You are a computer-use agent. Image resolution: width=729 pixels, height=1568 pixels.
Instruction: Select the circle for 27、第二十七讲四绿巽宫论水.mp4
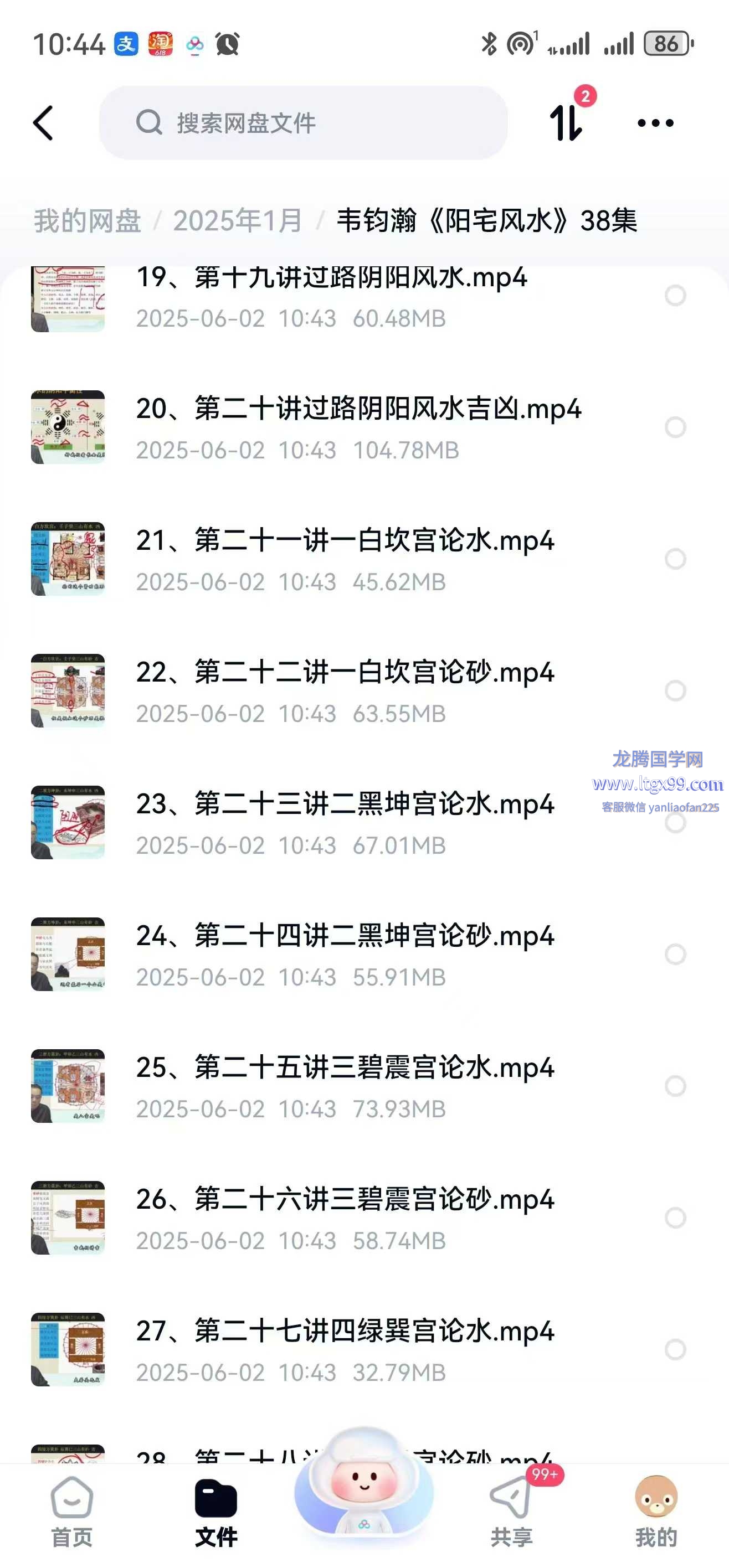click(675, 1349)
